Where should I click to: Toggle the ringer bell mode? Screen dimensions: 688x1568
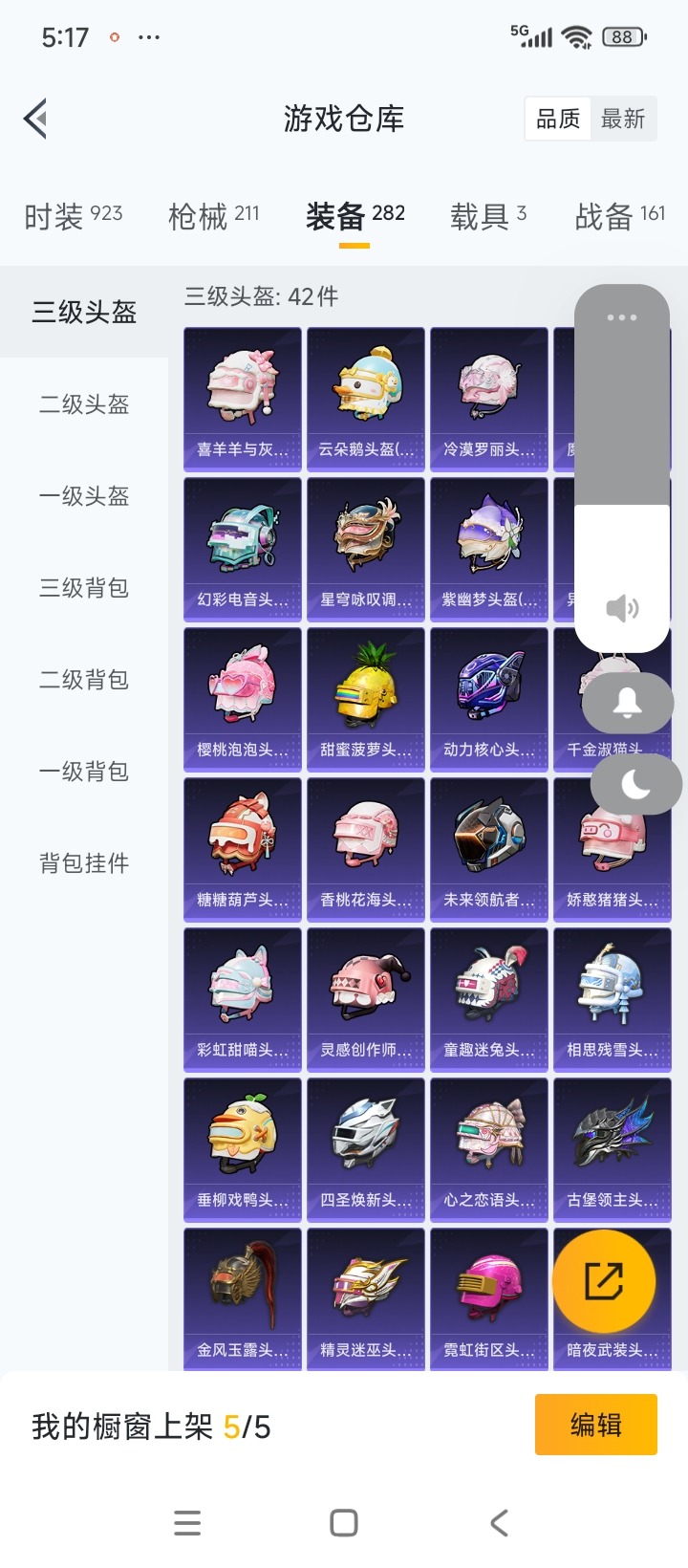click(x=628, y=703)
